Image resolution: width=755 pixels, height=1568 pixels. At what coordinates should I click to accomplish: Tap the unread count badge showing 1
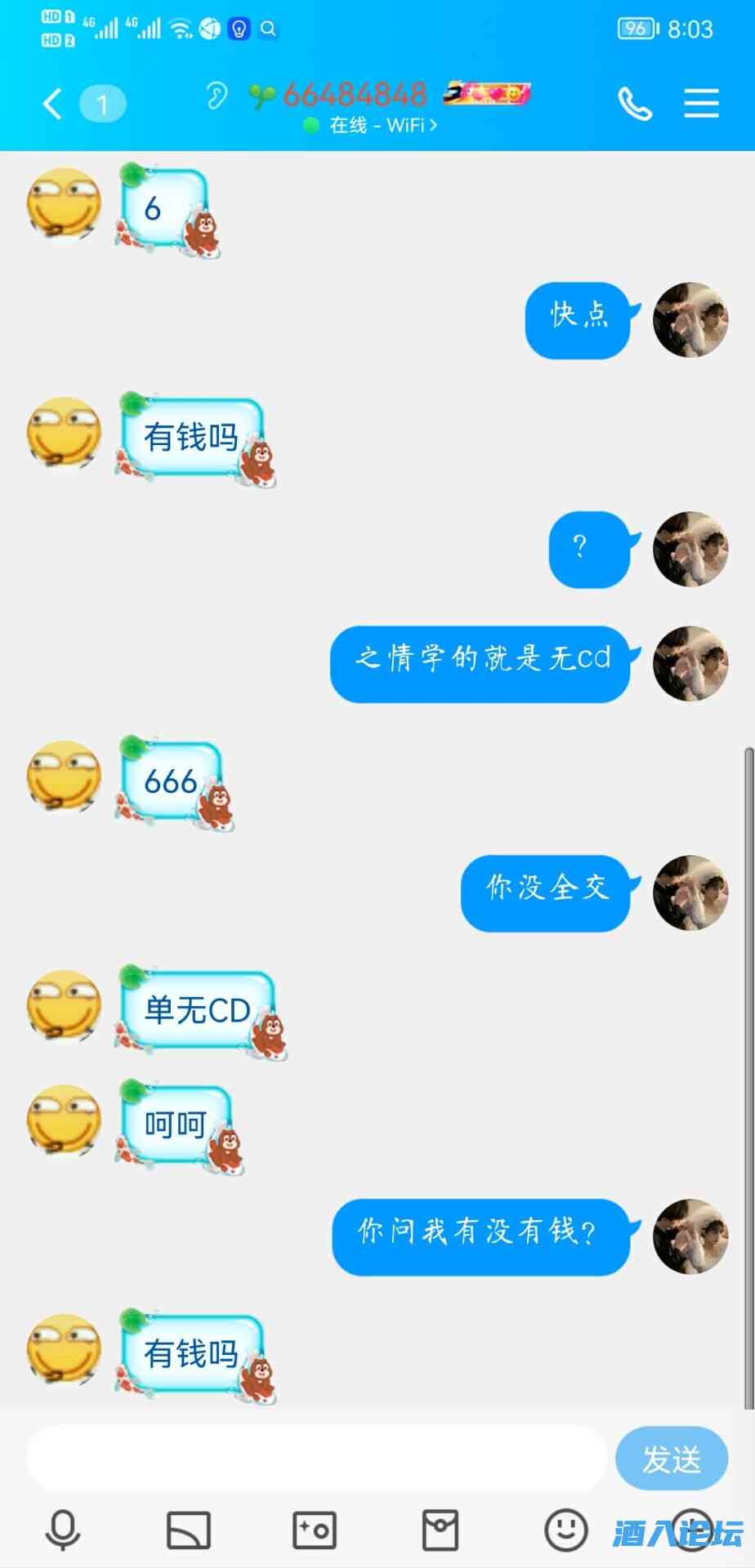102,105
